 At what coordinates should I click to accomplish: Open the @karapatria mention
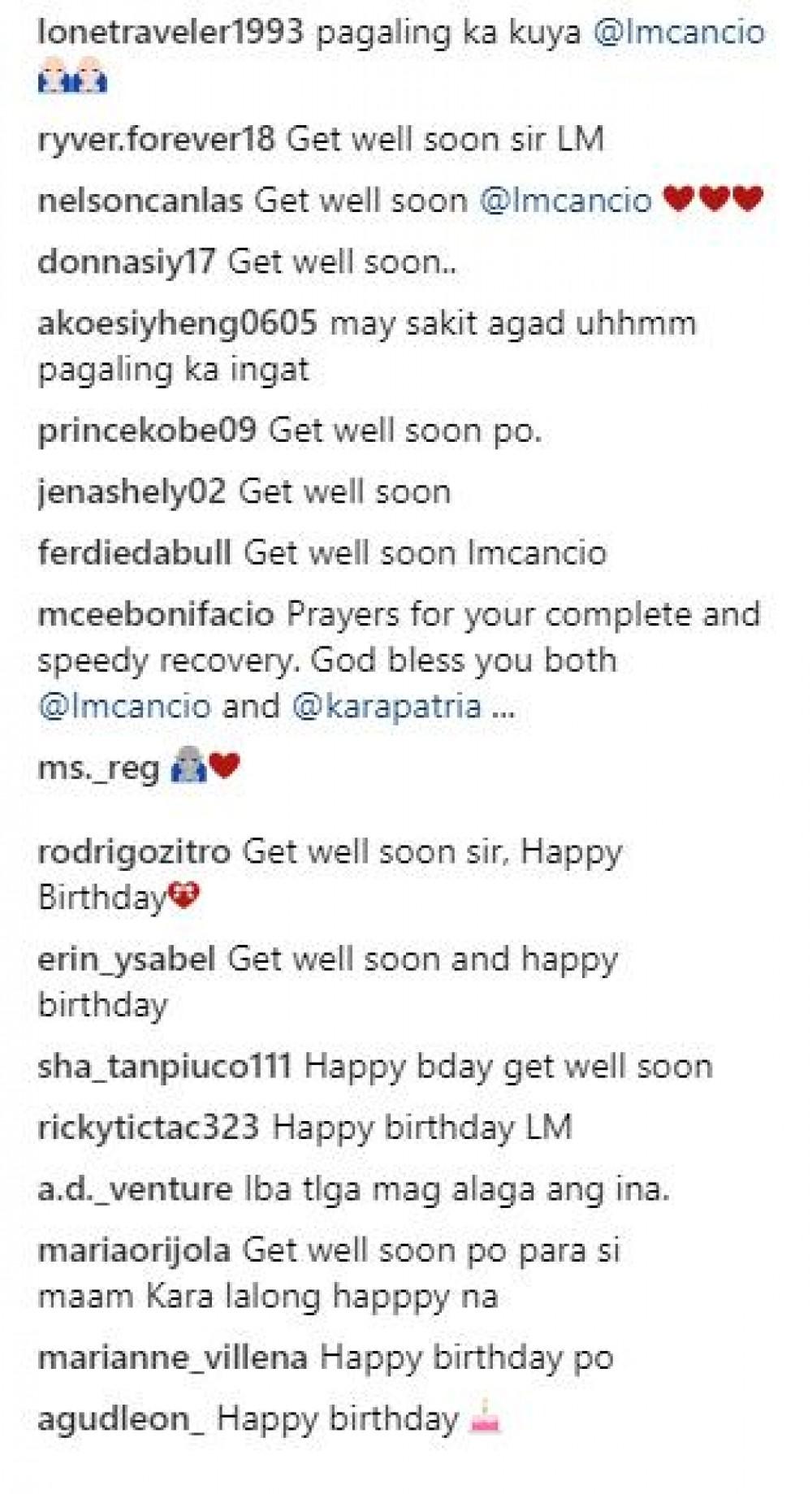[387, 706]
